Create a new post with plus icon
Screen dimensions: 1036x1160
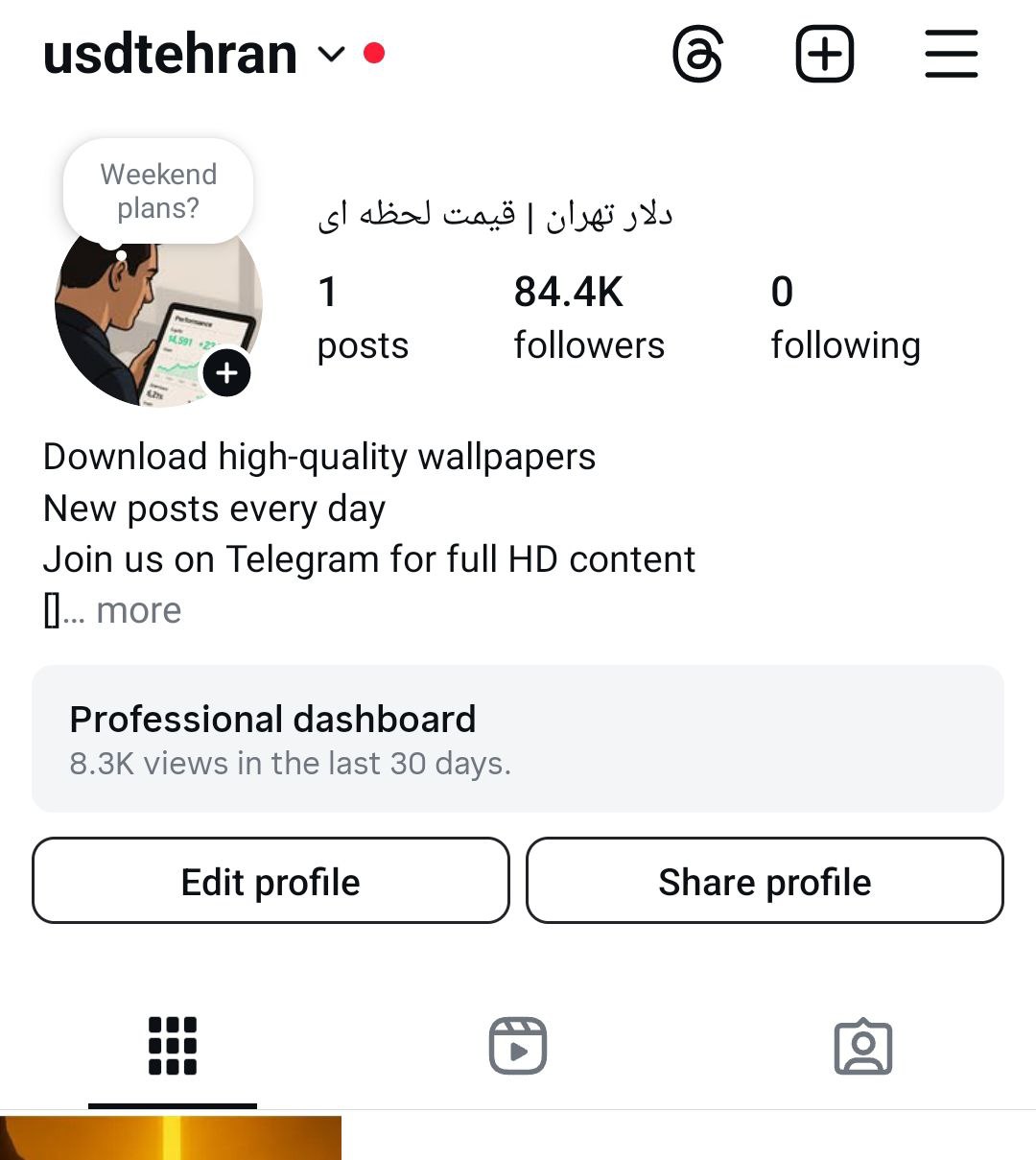coord(824,54)
